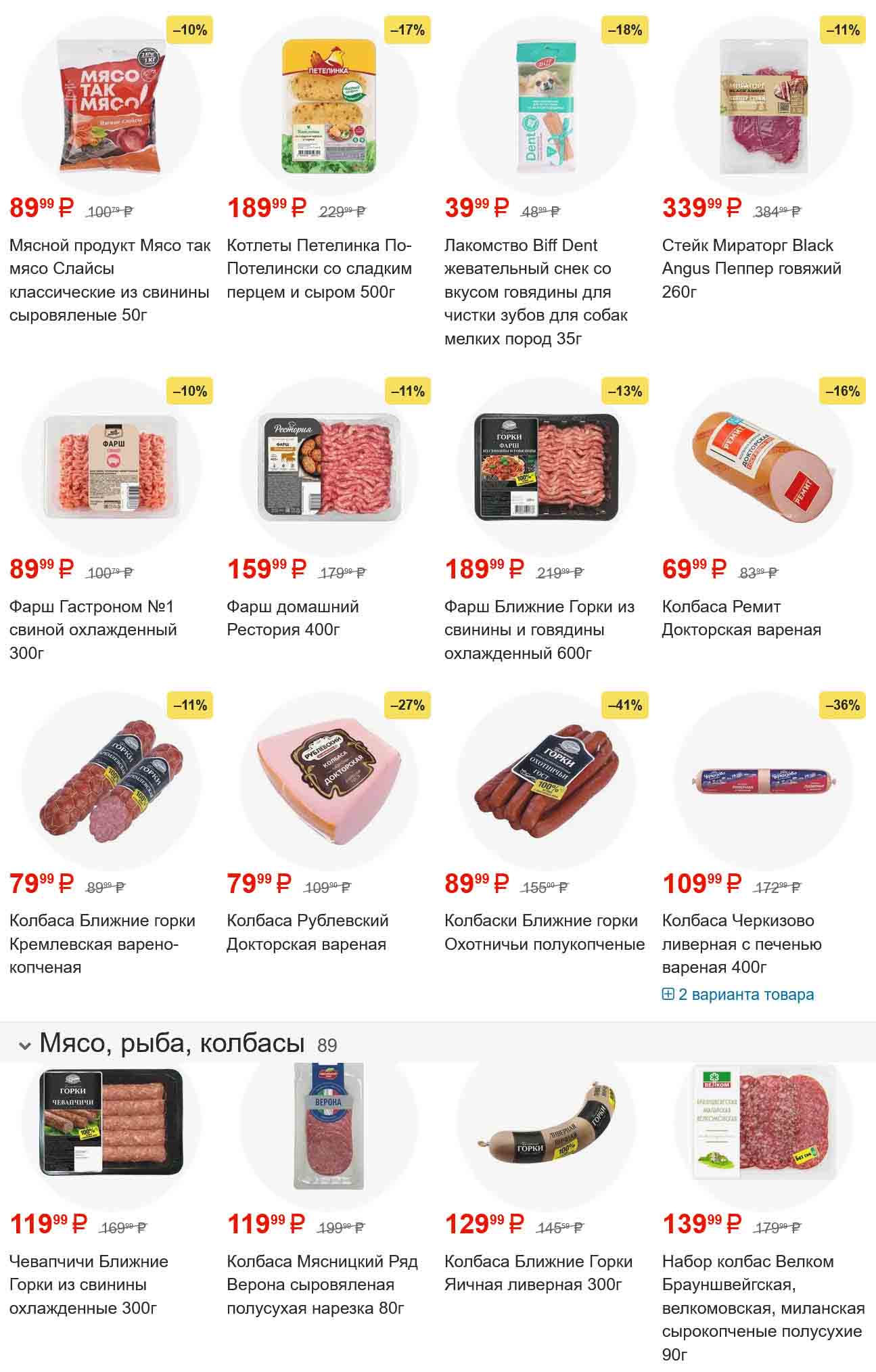
Task: Open Колбаски Ближние горки Охотничьи
Action: 544,932
